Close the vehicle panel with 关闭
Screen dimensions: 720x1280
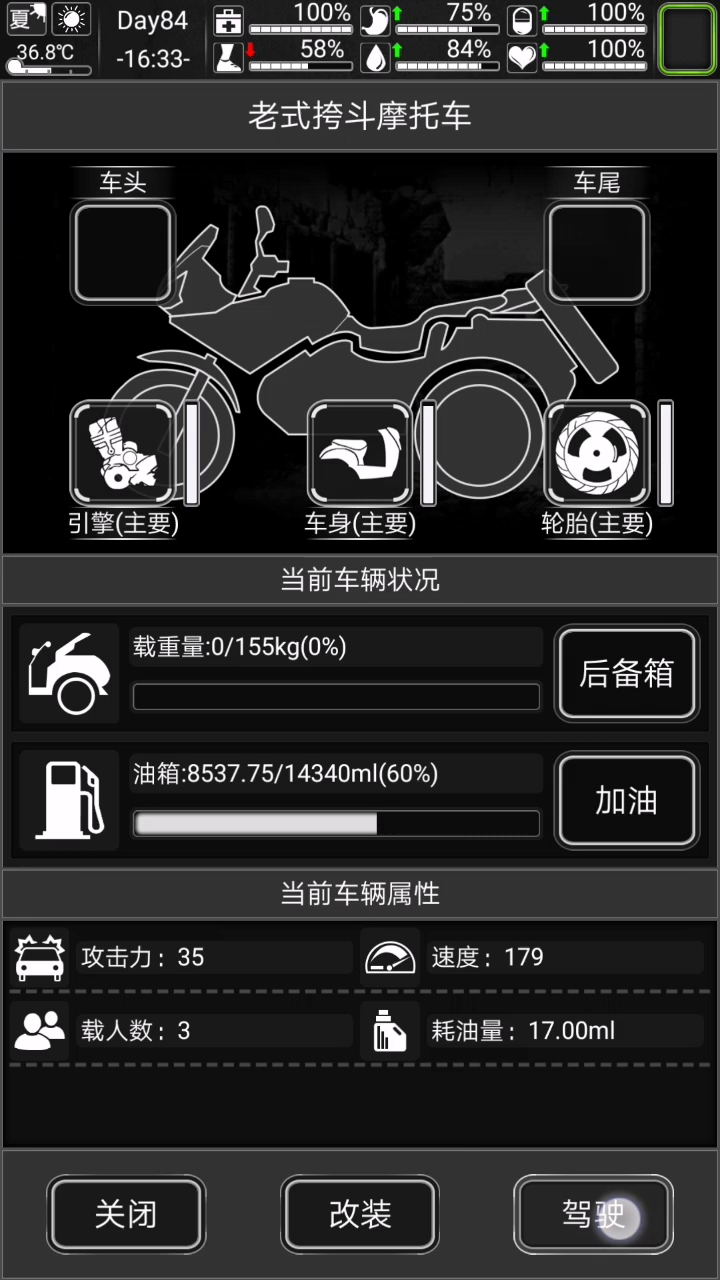[126, 1214]
